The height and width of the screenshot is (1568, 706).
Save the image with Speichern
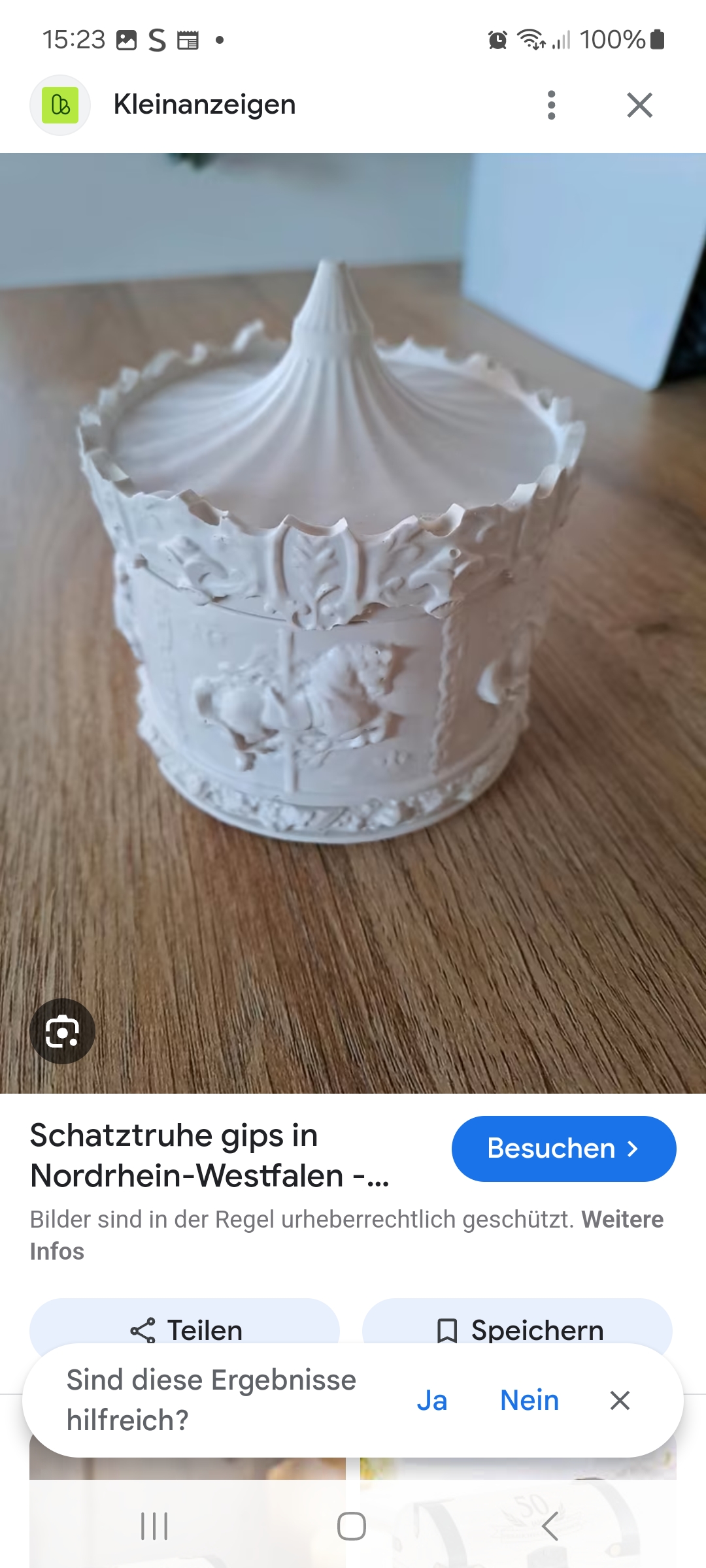[x=517, y=1329]
